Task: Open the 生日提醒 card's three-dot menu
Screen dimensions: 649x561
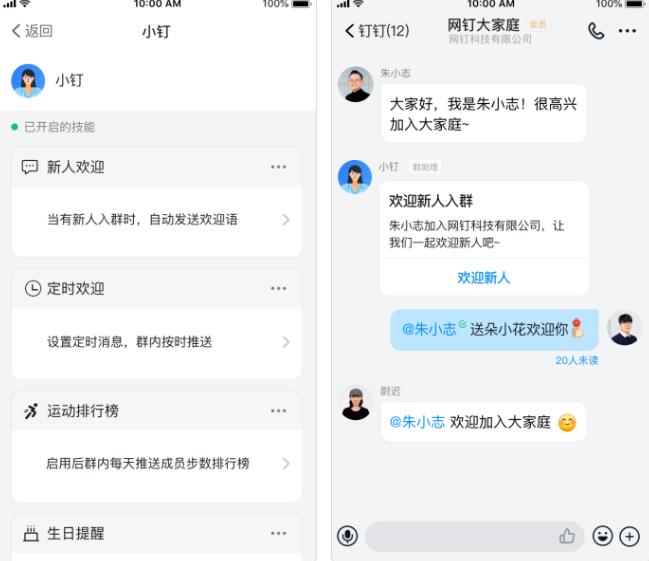Action: coord(279,533)
